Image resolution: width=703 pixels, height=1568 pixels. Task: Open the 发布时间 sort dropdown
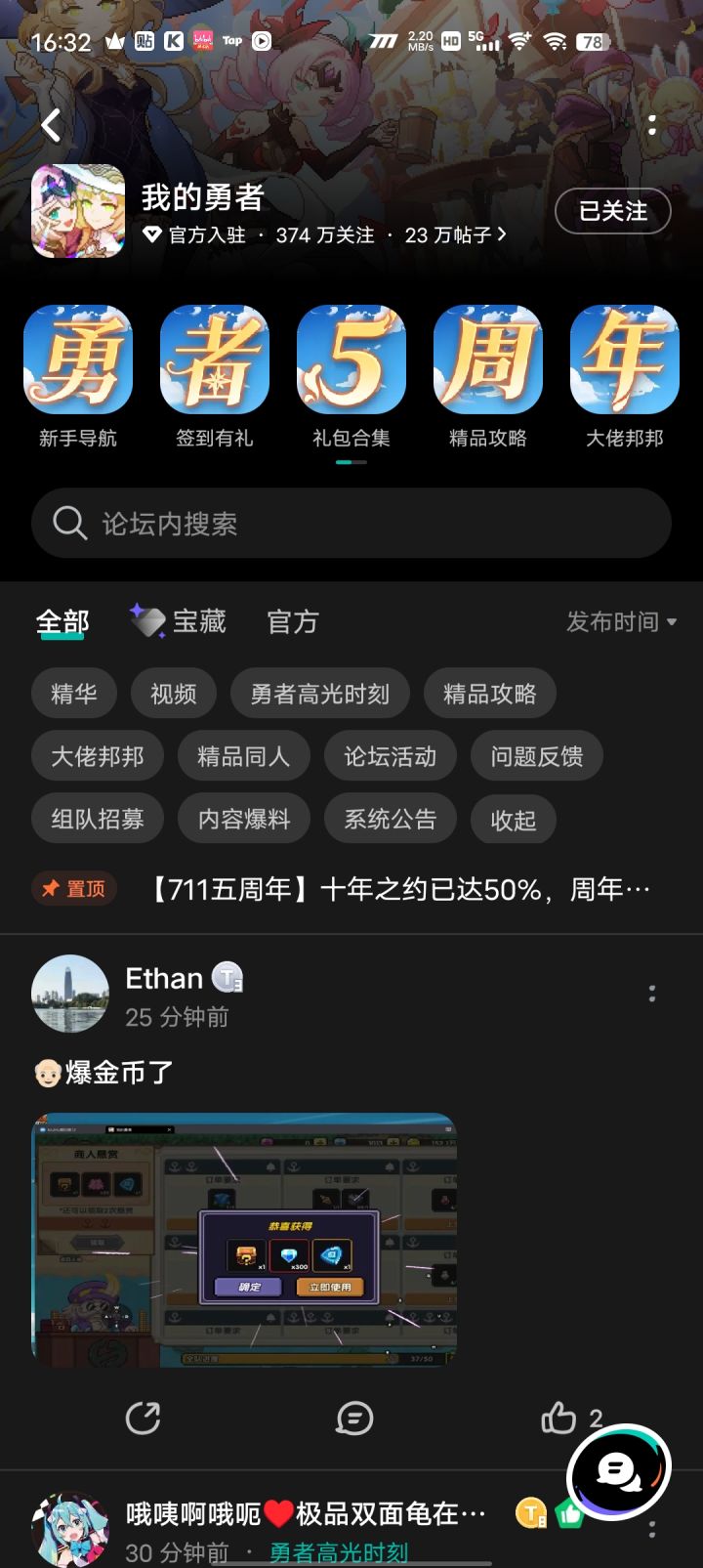[x=621, y=621]
